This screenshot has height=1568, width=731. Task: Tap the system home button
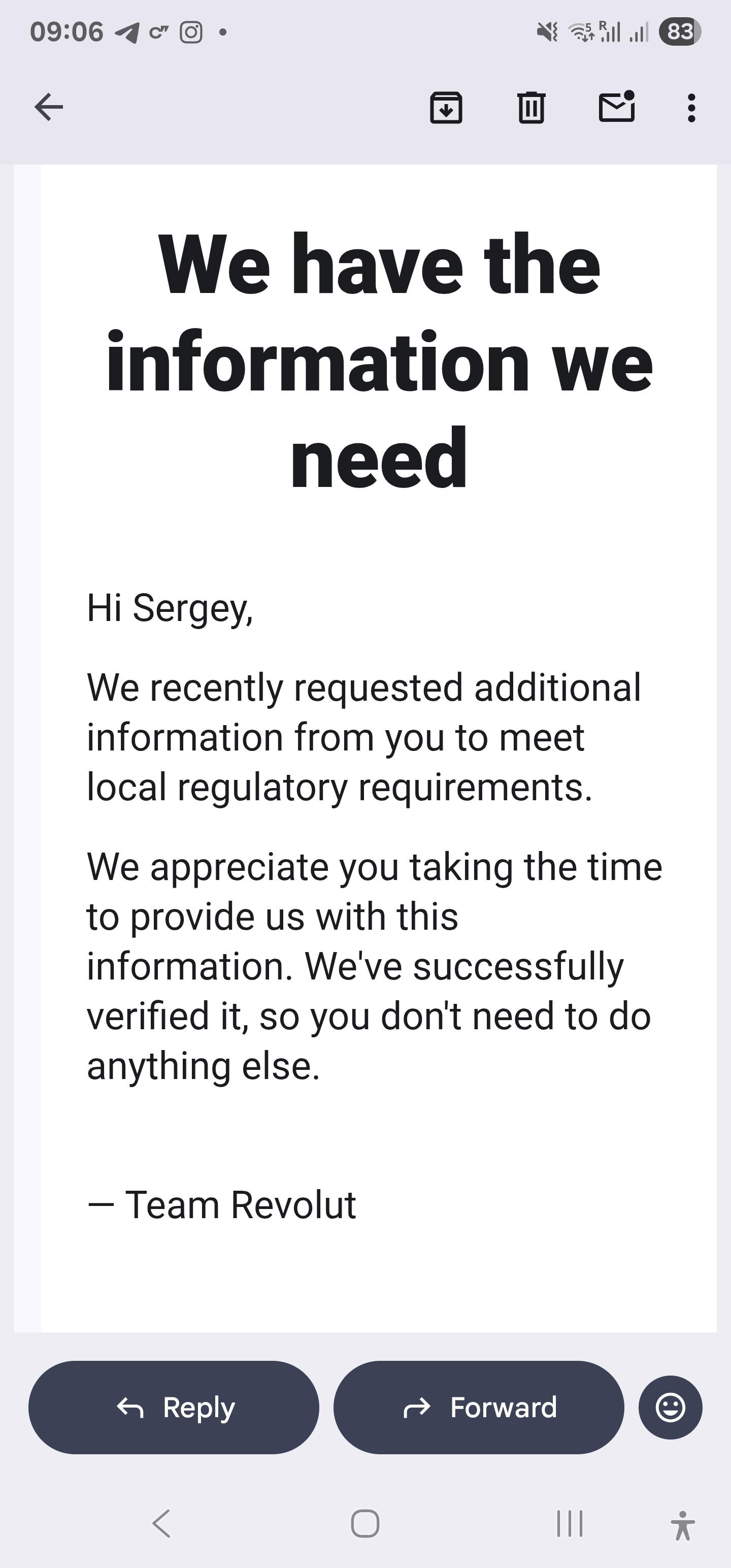(x=365, y=1523)
